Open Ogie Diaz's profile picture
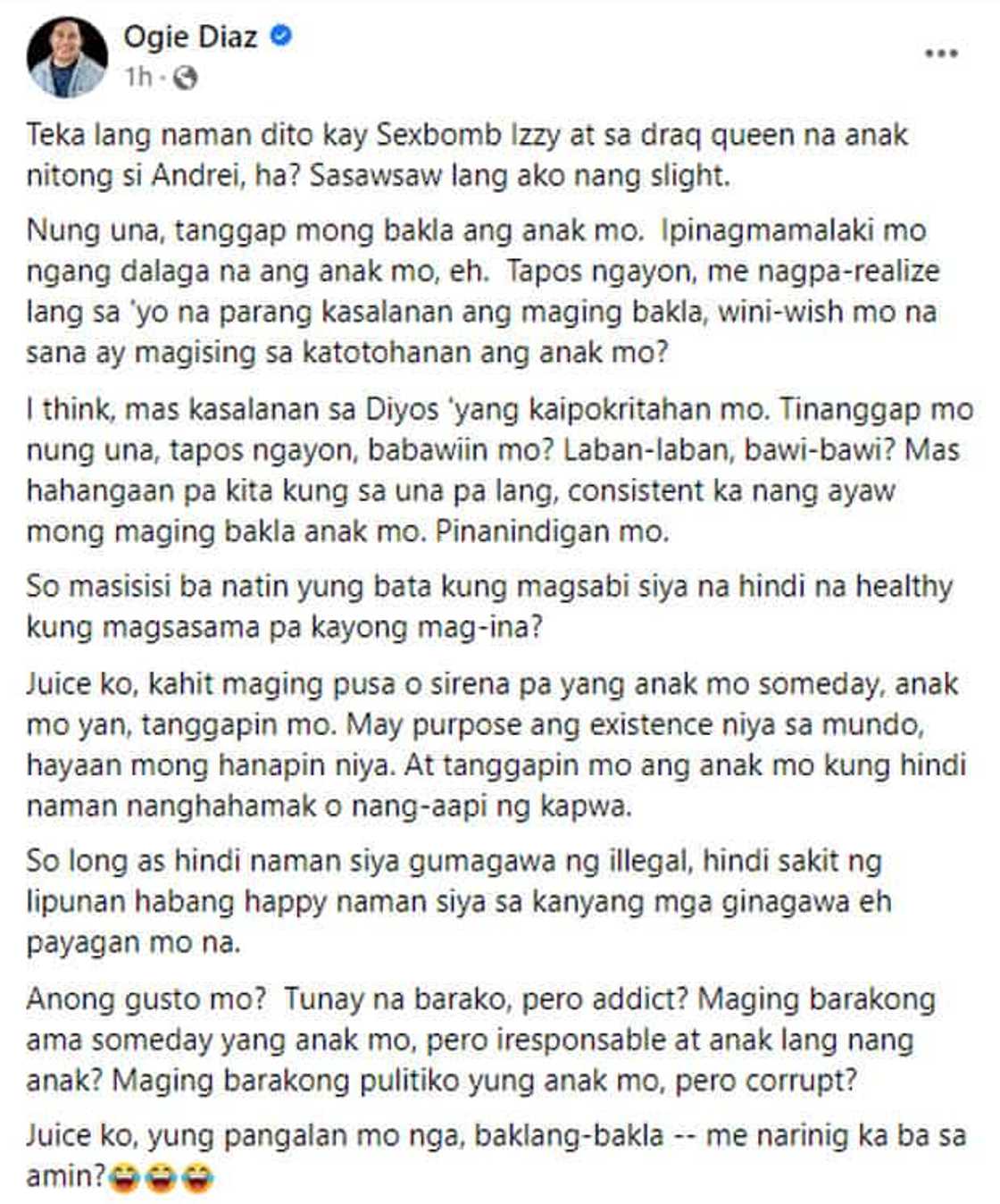The width and height of the screenshot is (1000, 1204). (x=67, y=57)
